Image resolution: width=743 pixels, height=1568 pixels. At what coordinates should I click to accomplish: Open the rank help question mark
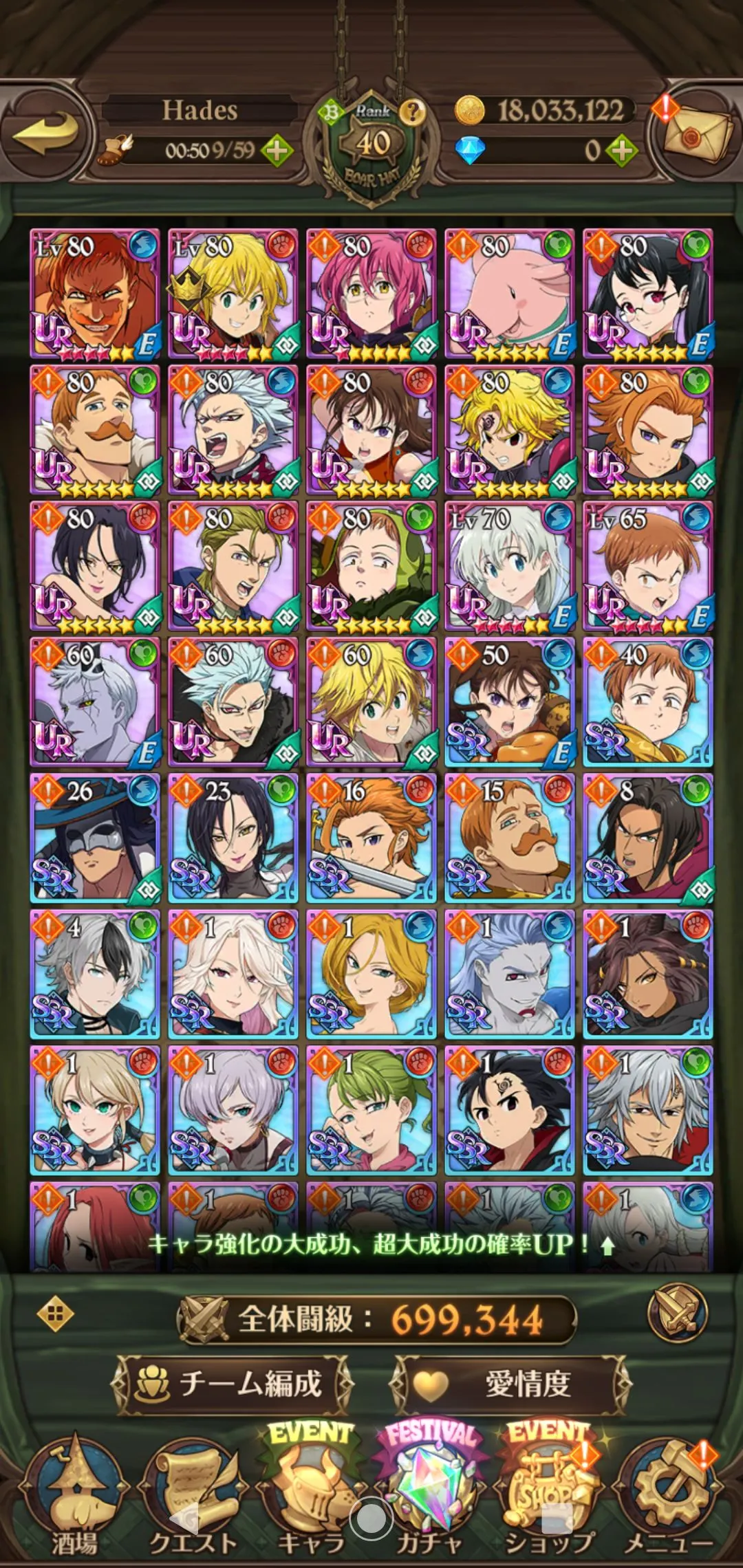[x=412, y=111]
